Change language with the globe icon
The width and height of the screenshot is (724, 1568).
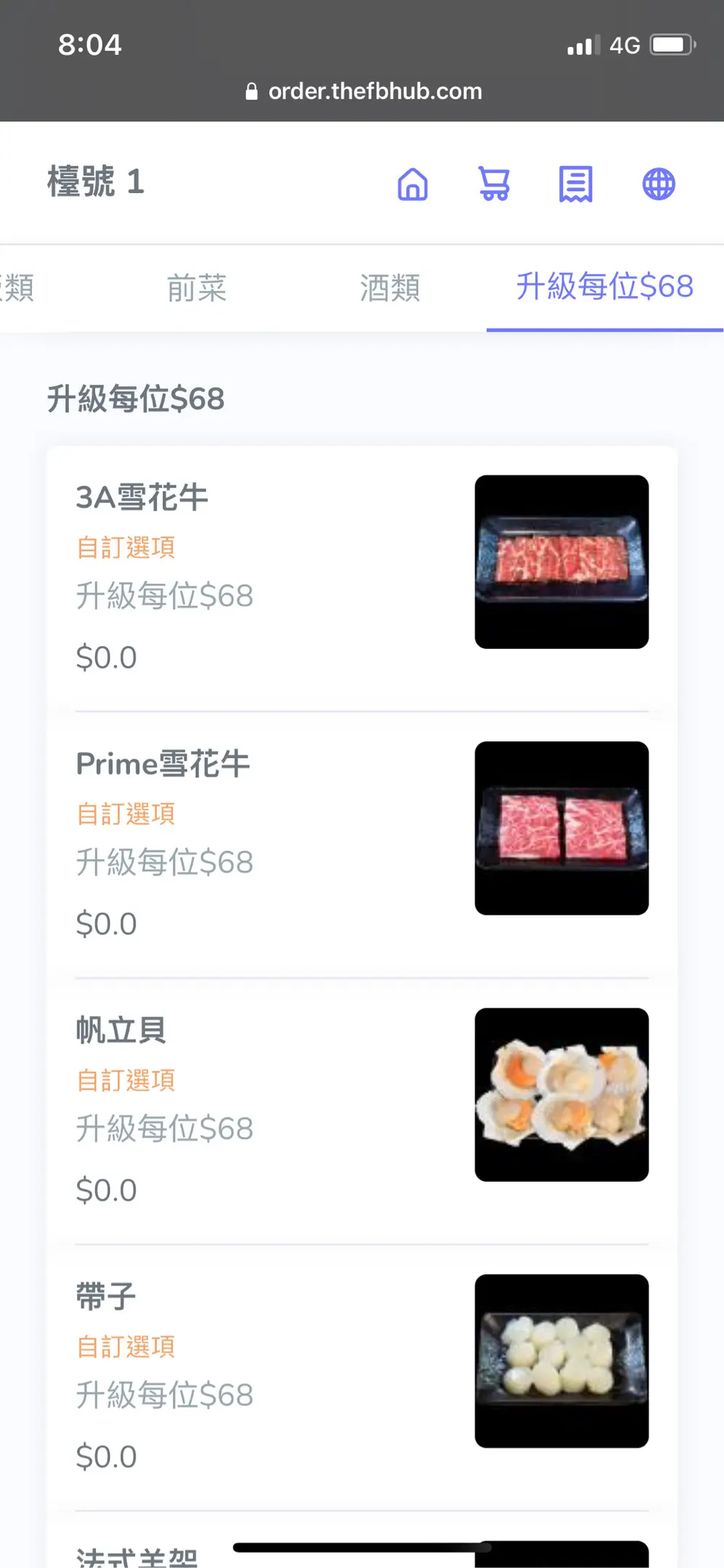pyautogui.click(x=659, y=184)
